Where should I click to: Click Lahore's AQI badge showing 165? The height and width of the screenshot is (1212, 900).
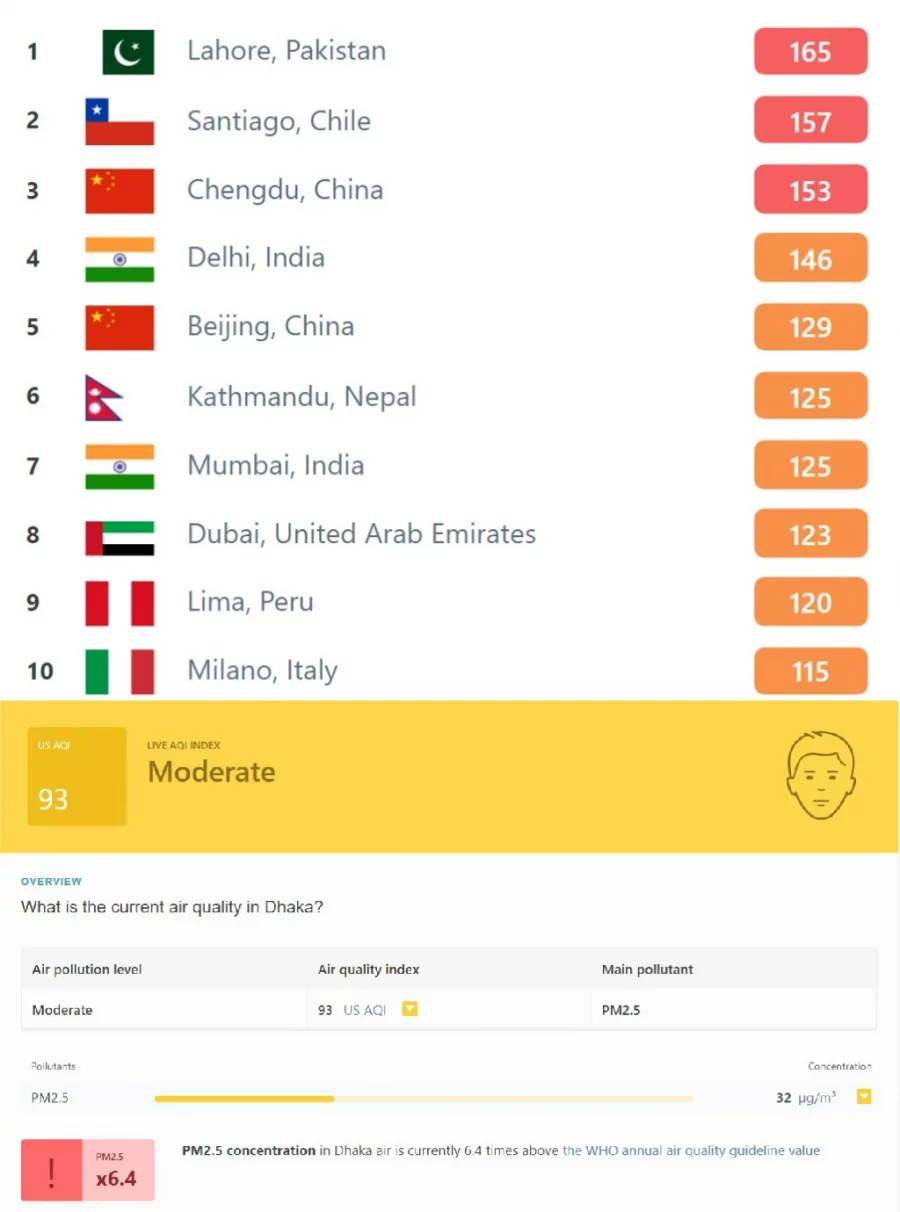(x=810, y=51)
